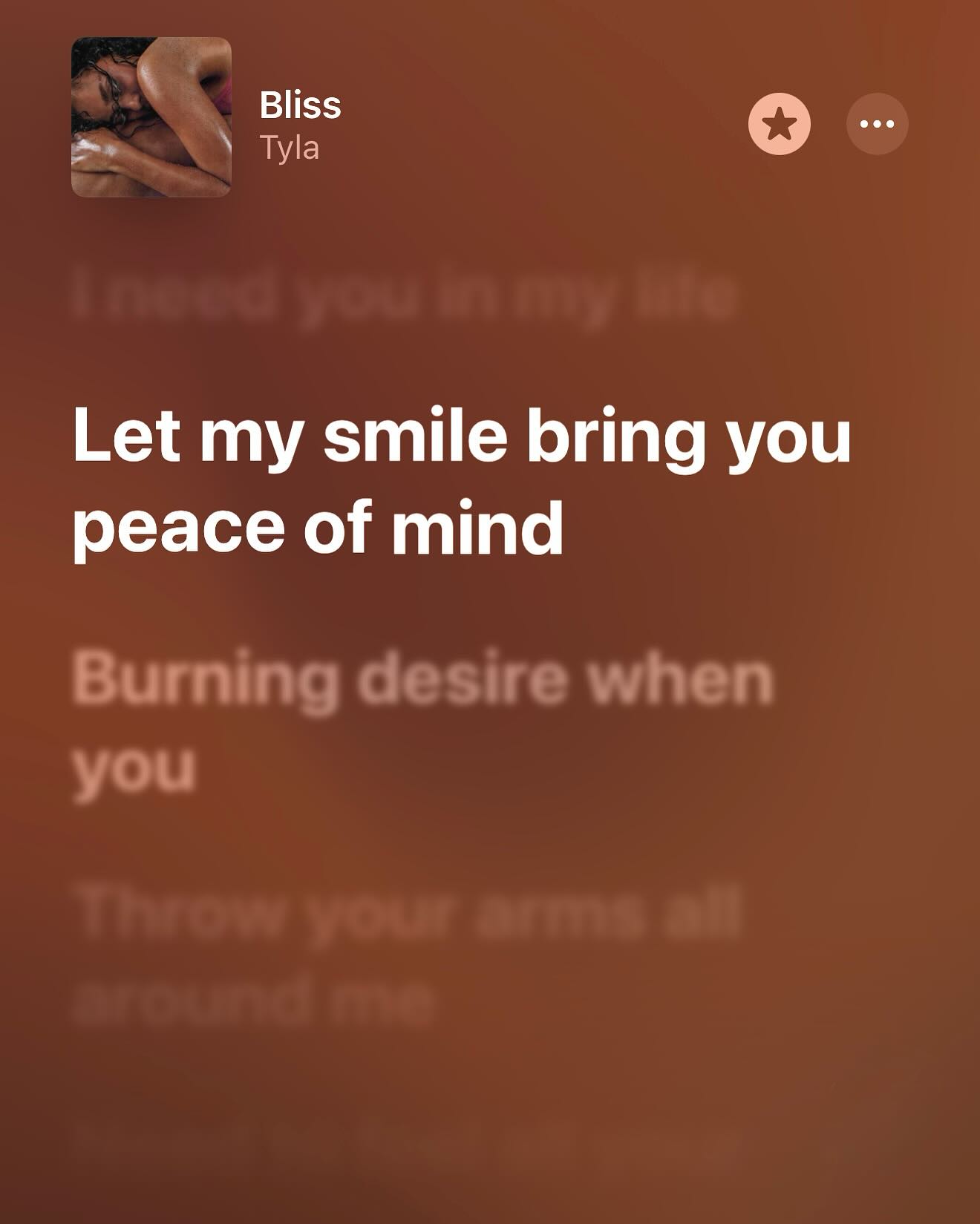This screenshot has height=1224, width=980.
Task: Select lyric "Let my smile bring you peace"
Action: pos(460,480)
